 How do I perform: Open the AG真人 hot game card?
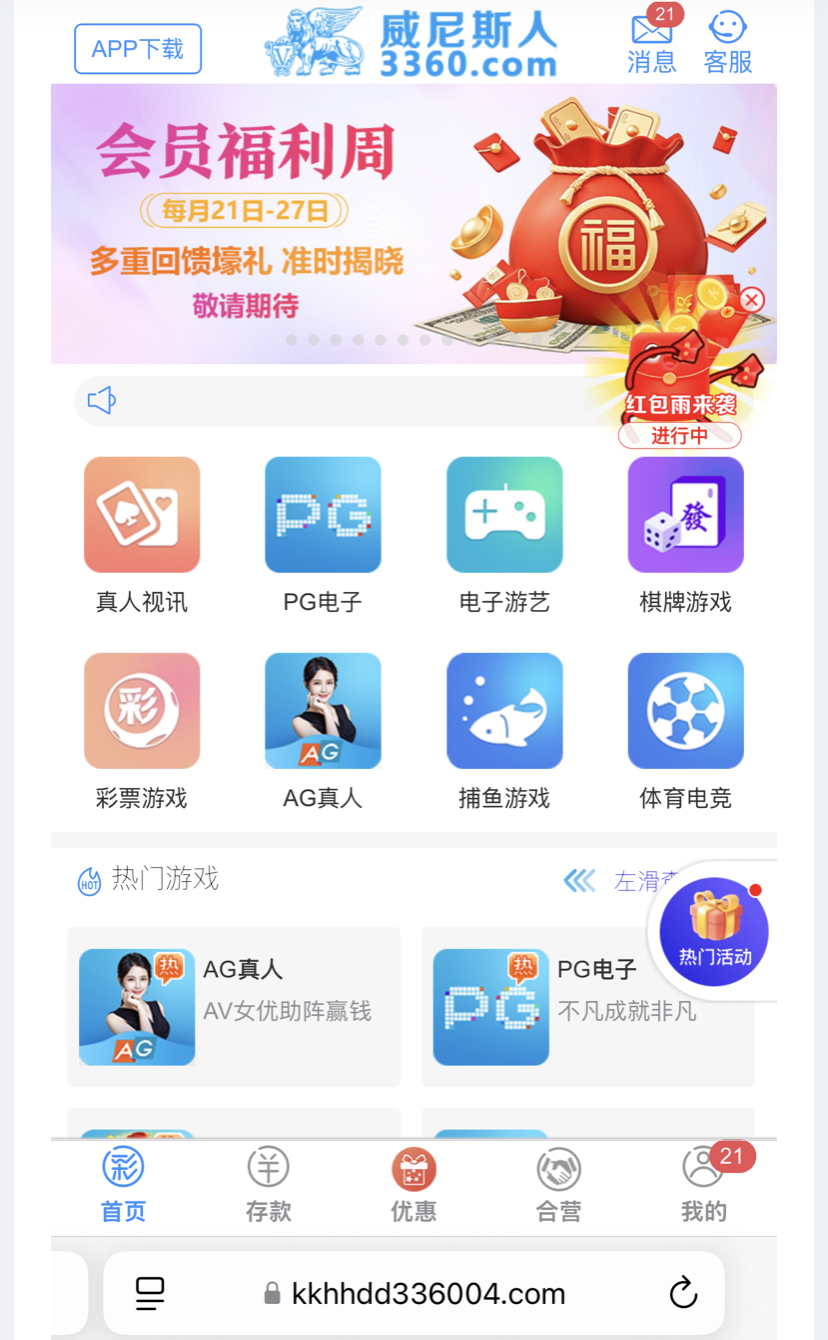[x=234, y=1007]
